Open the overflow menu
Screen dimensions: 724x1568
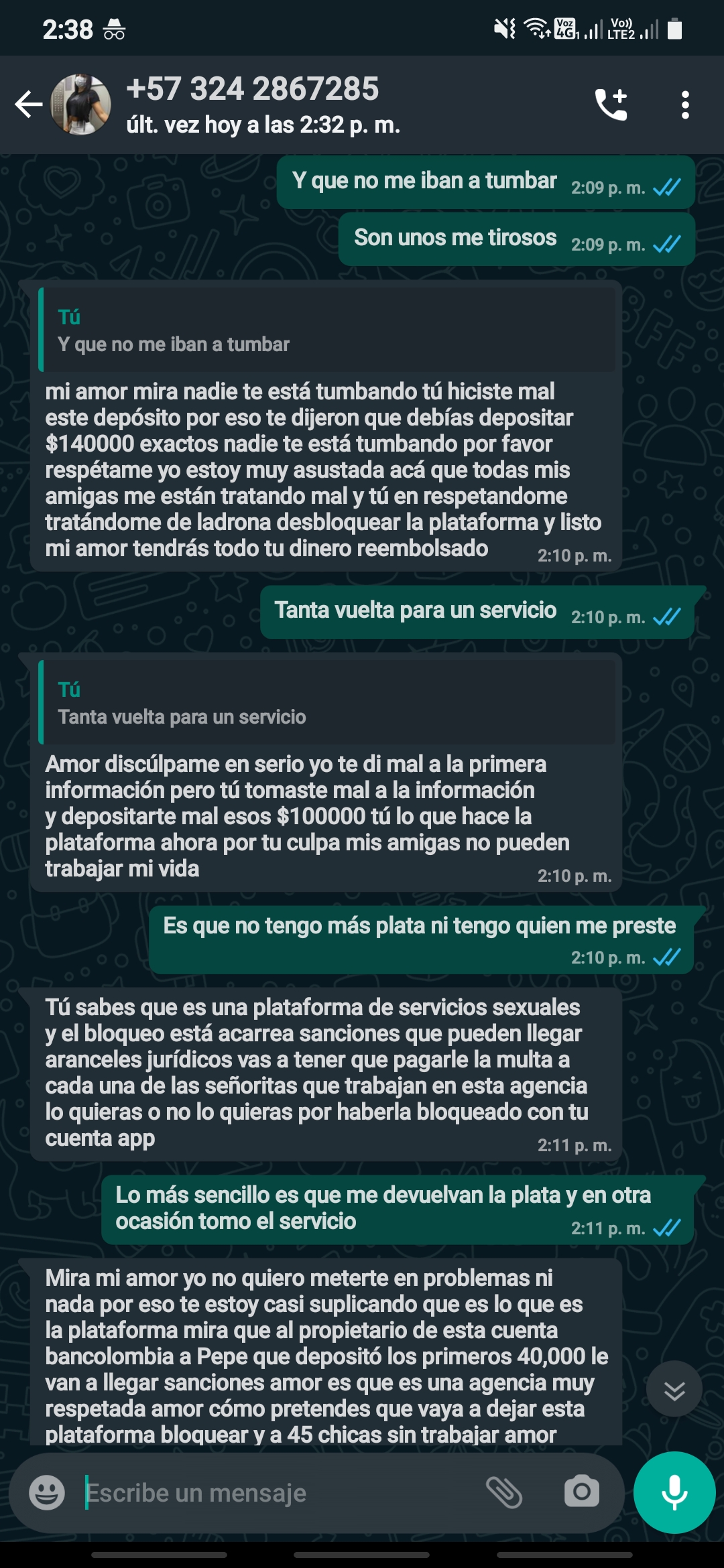point(684,105)
